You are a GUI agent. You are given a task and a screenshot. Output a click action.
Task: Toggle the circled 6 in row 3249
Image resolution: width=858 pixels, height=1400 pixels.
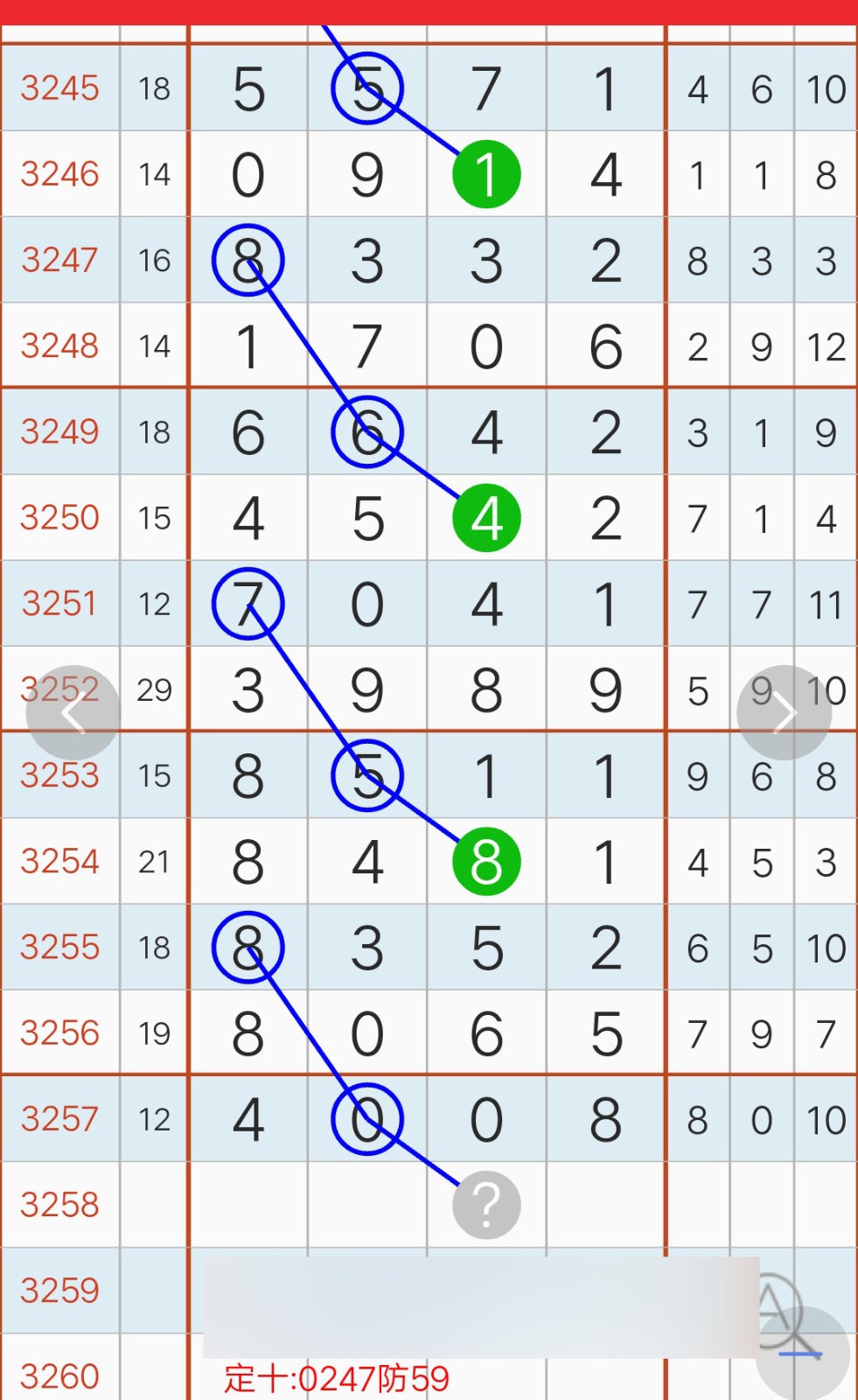pyautogui.click(x=368, y=430)
